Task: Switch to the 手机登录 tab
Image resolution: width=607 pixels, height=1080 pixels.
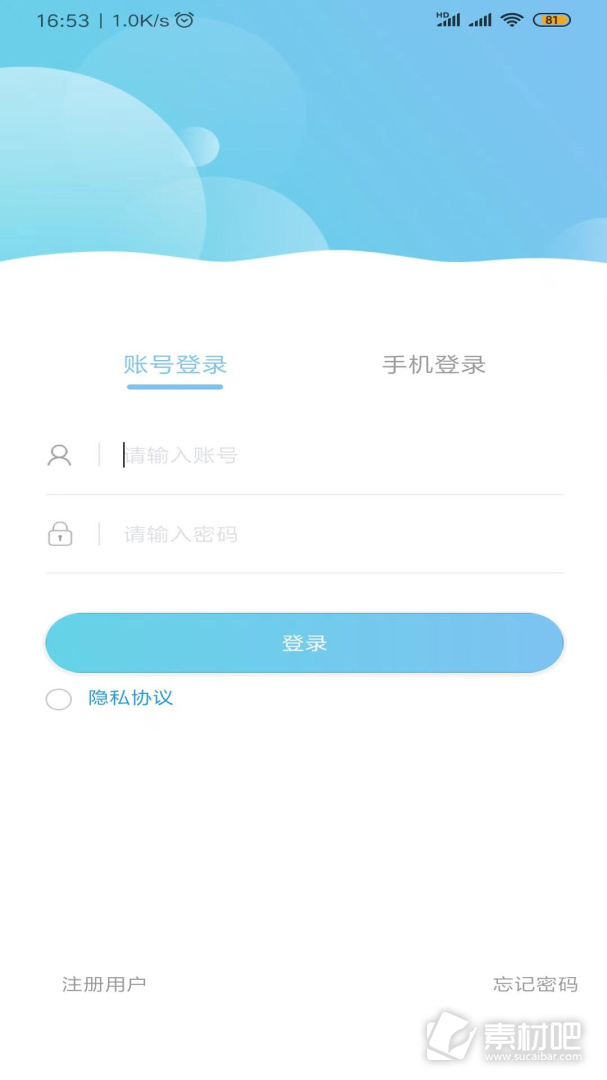Action: tap(433, 364)
